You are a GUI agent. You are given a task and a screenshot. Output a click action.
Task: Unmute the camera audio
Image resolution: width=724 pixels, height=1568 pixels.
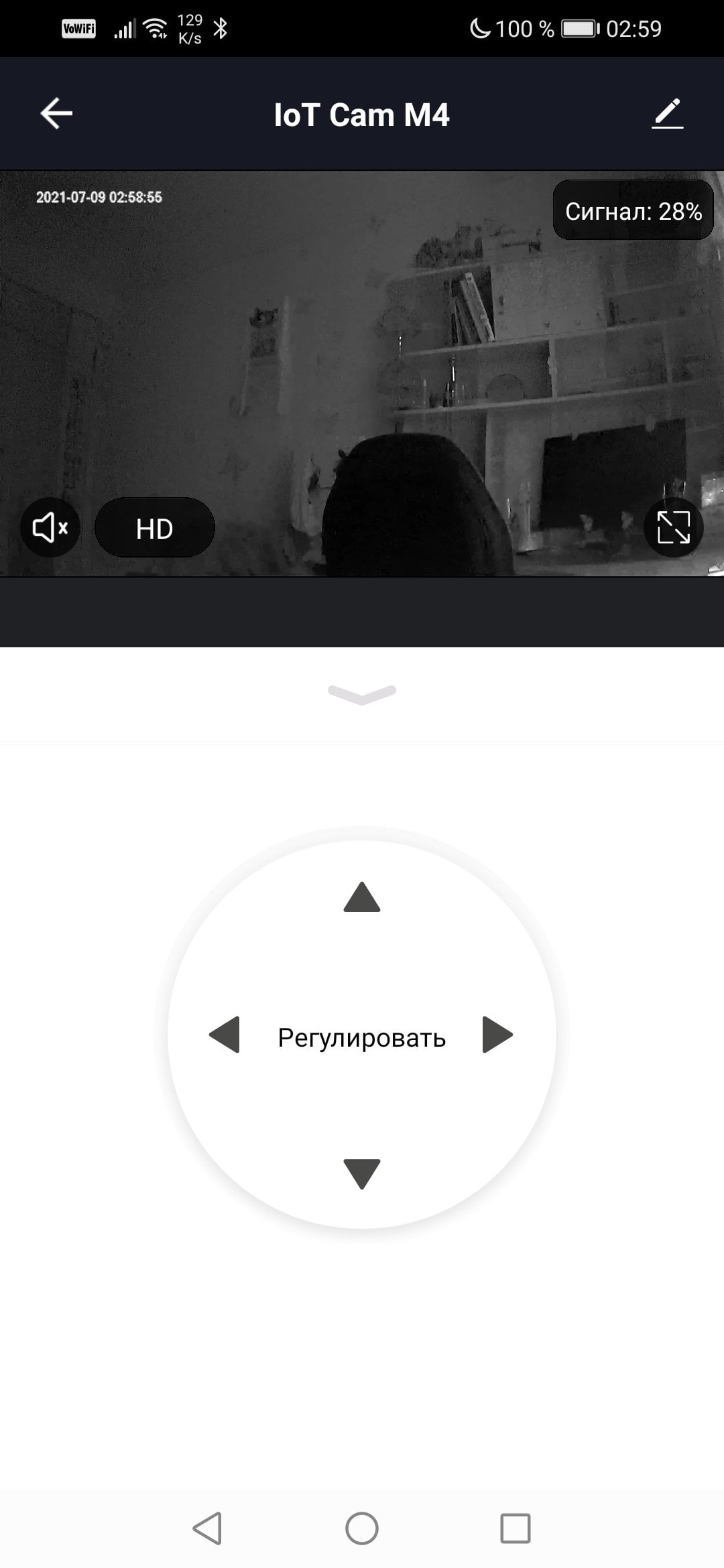pyautogui.click(x=50, y=528)
